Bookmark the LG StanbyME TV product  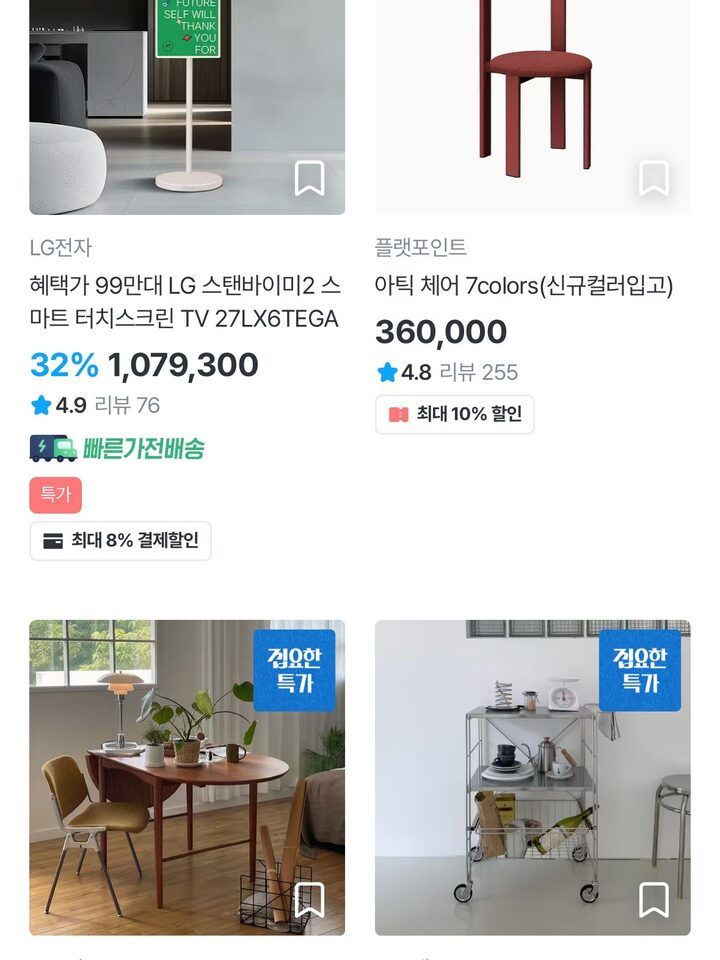click(309, 179)
